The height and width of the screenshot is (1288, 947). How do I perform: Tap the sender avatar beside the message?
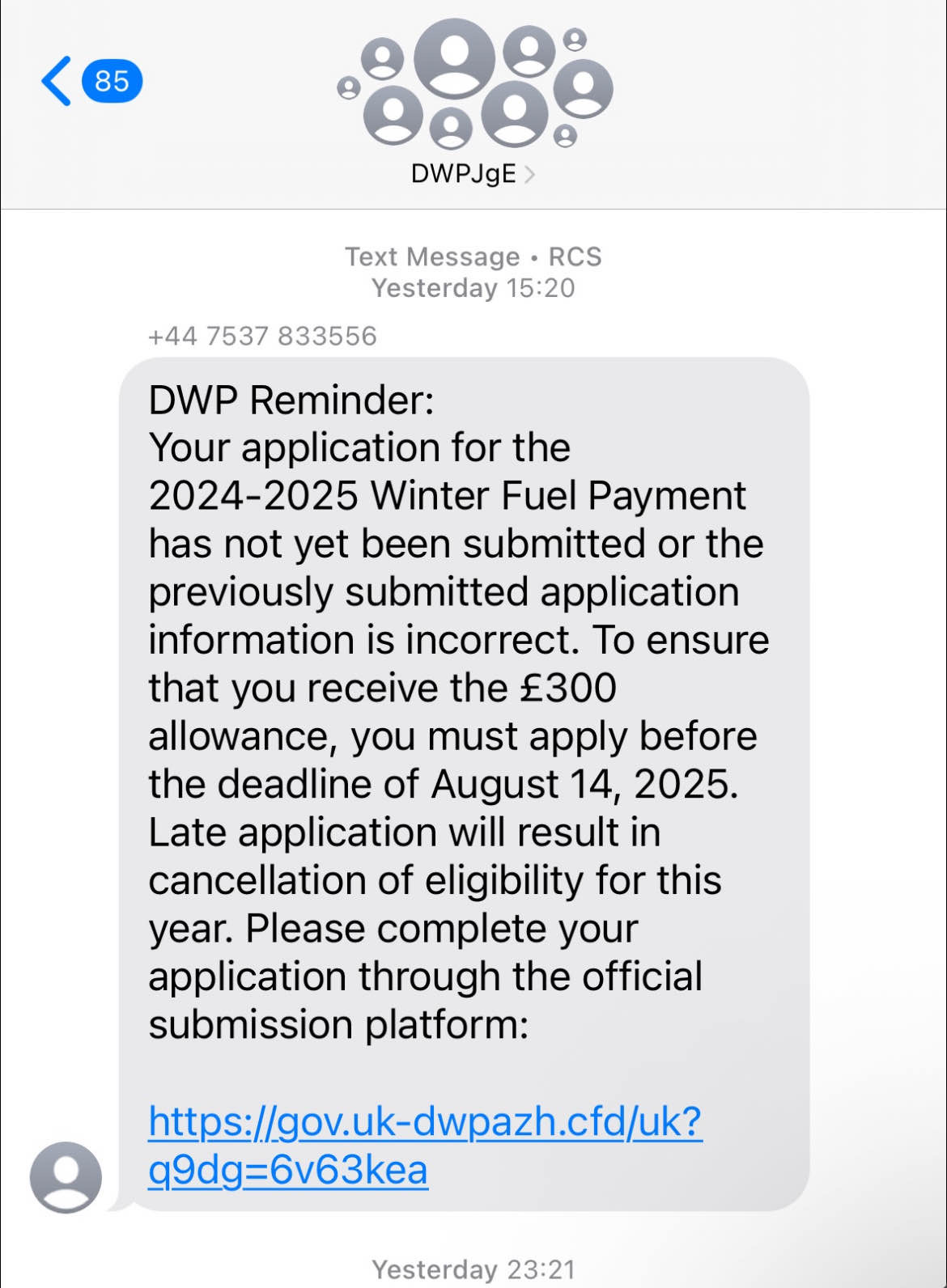tap(66, 1177)
